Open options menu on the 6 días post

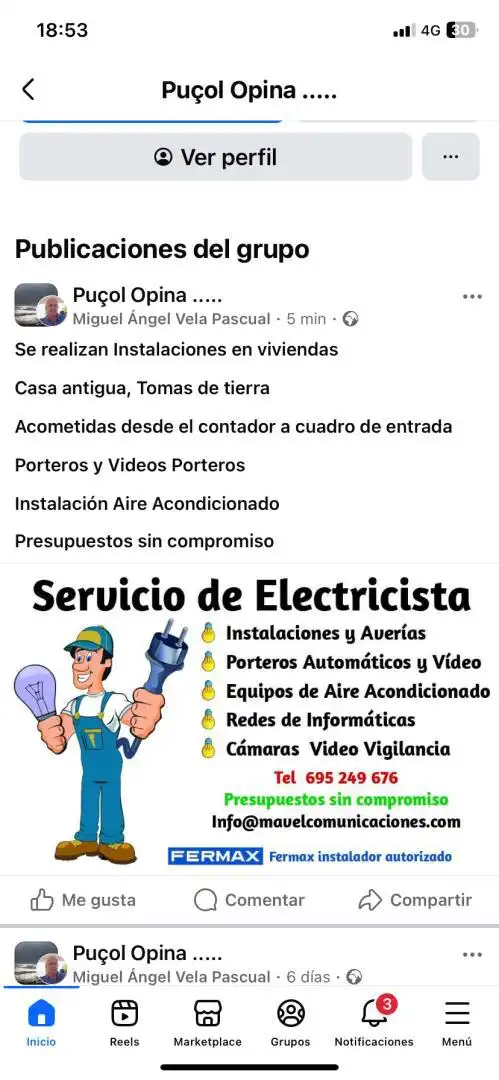pyautogui.click(x=472, y=955)
